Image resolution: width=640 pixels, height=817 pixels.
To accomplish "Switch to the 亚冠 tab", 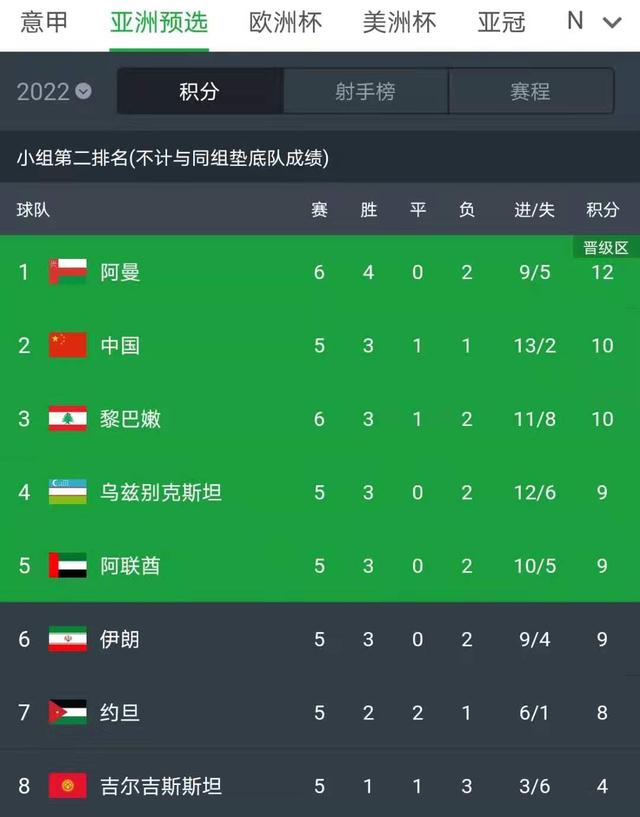I will [x=501, y=22].
